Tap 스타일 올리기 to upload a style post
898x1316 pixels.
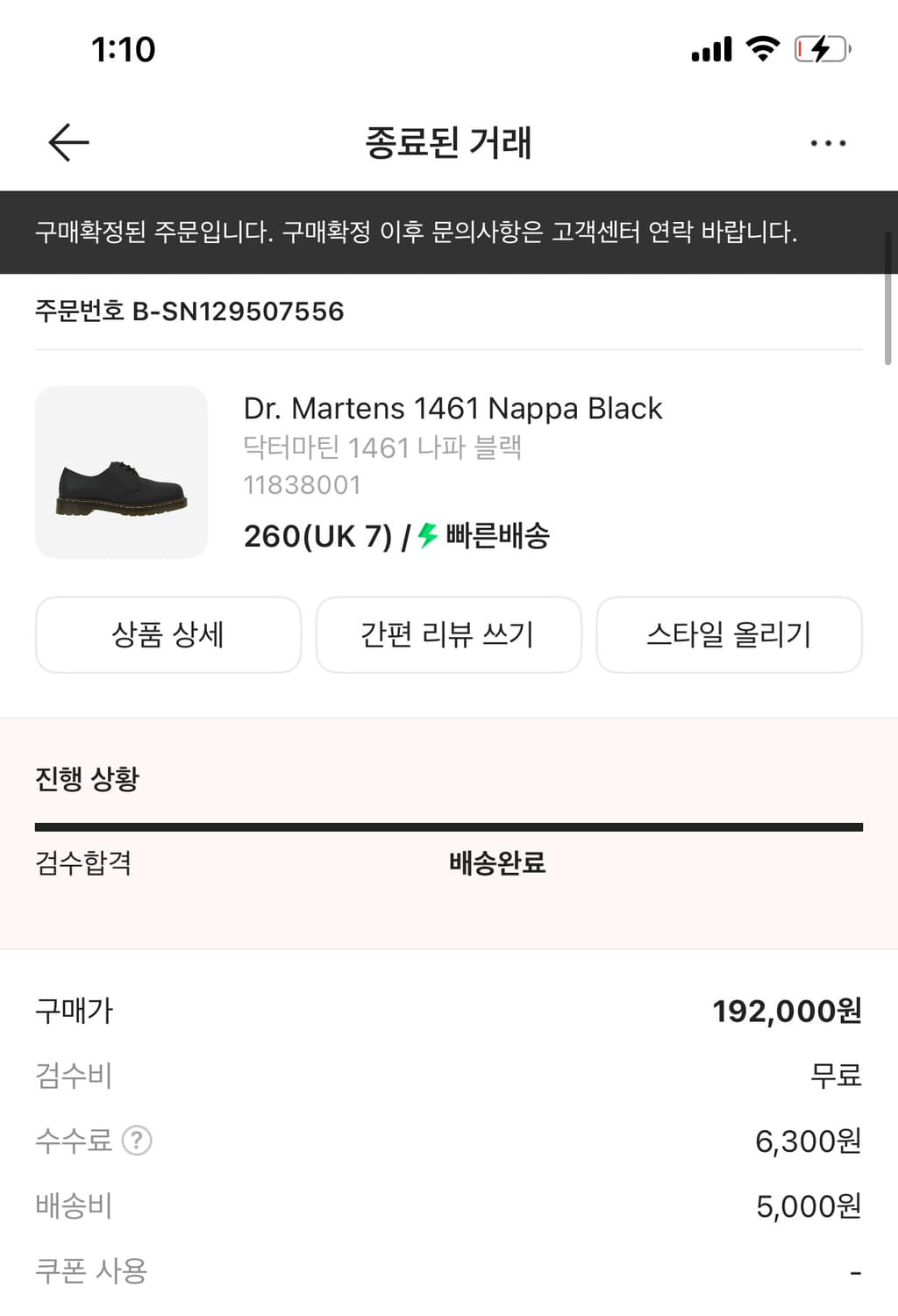pyautogui.click(x=730, y=634)
